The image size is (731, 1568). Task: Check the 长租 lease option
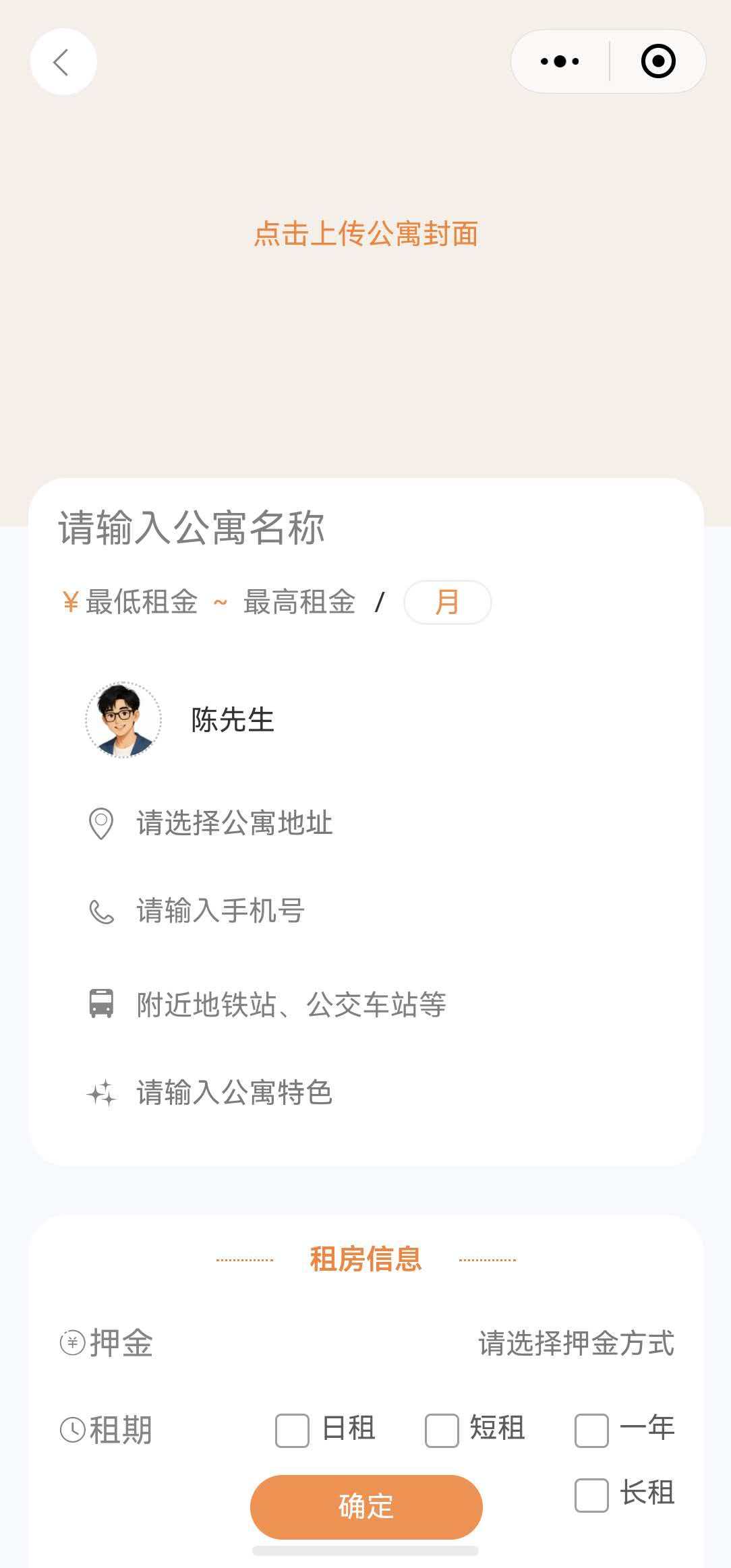click(x=591, y=1495)
